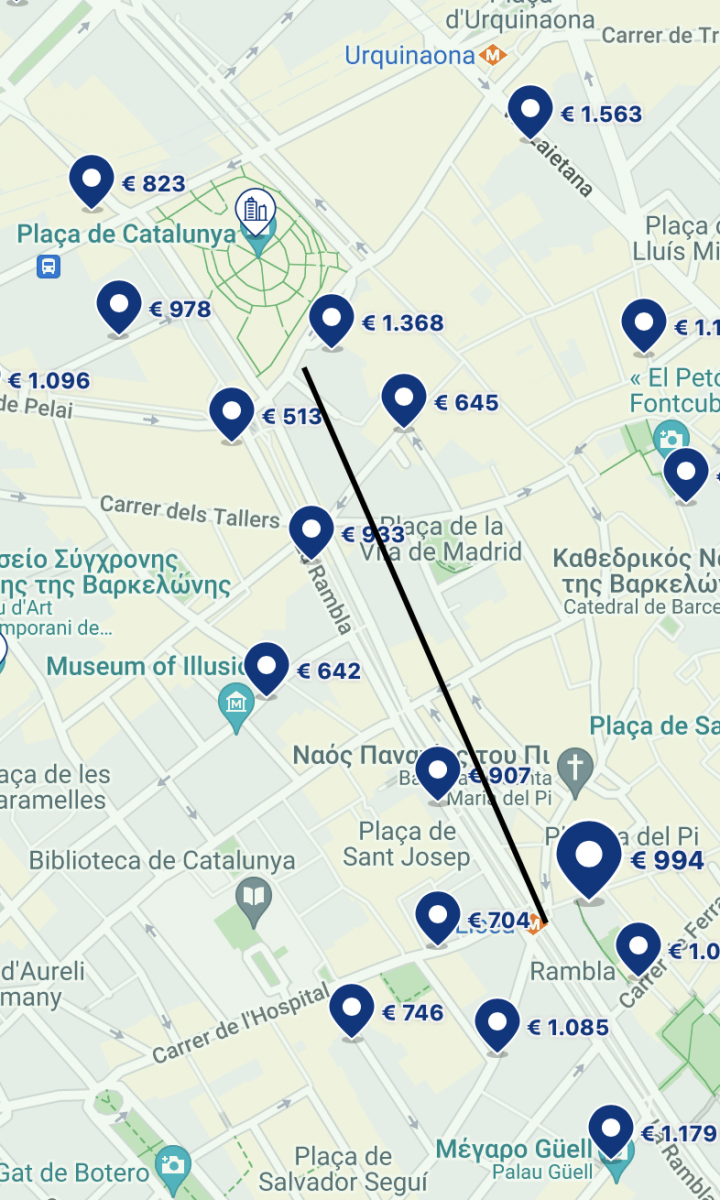Tap the € 933 map marker

(x=311, y=531)
